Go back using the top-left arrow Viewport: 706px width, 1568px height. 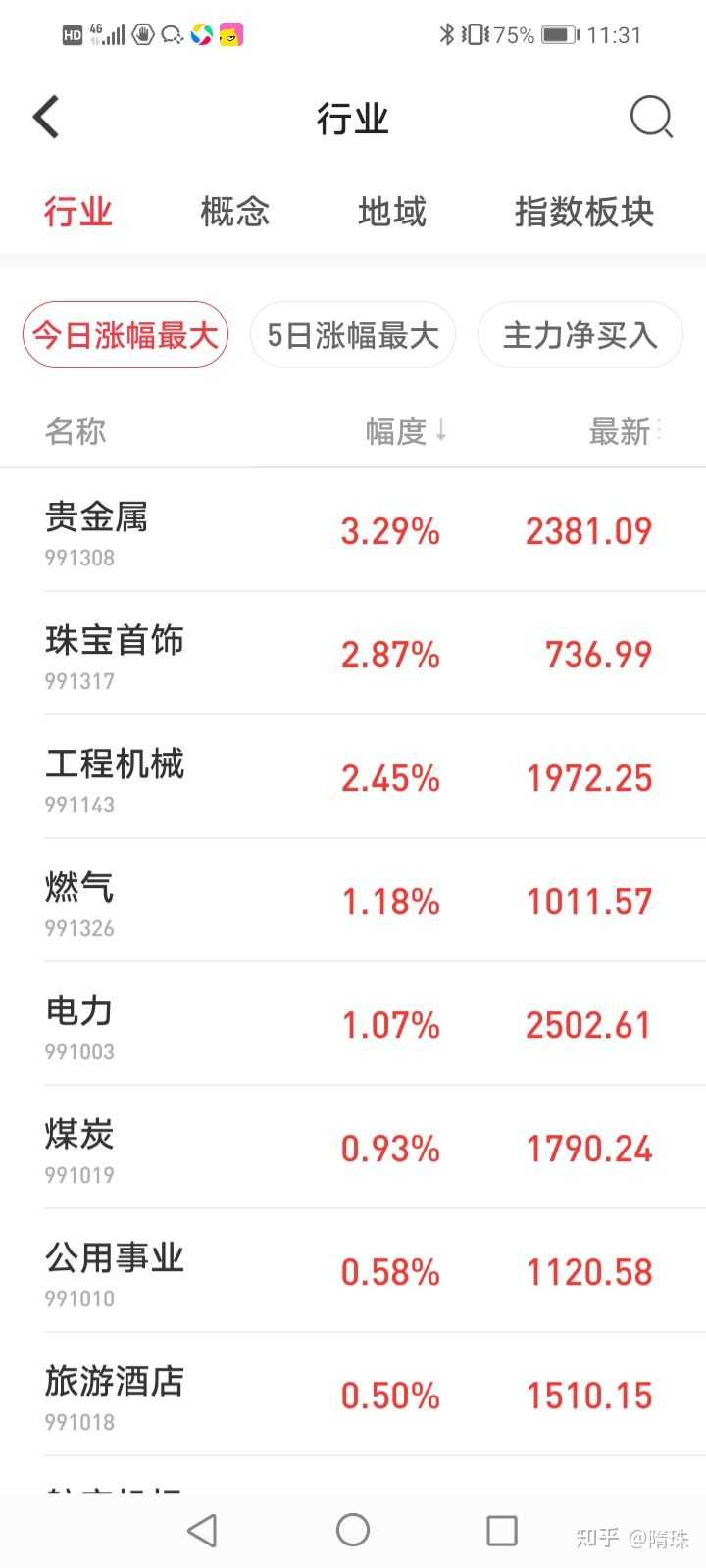47,118
